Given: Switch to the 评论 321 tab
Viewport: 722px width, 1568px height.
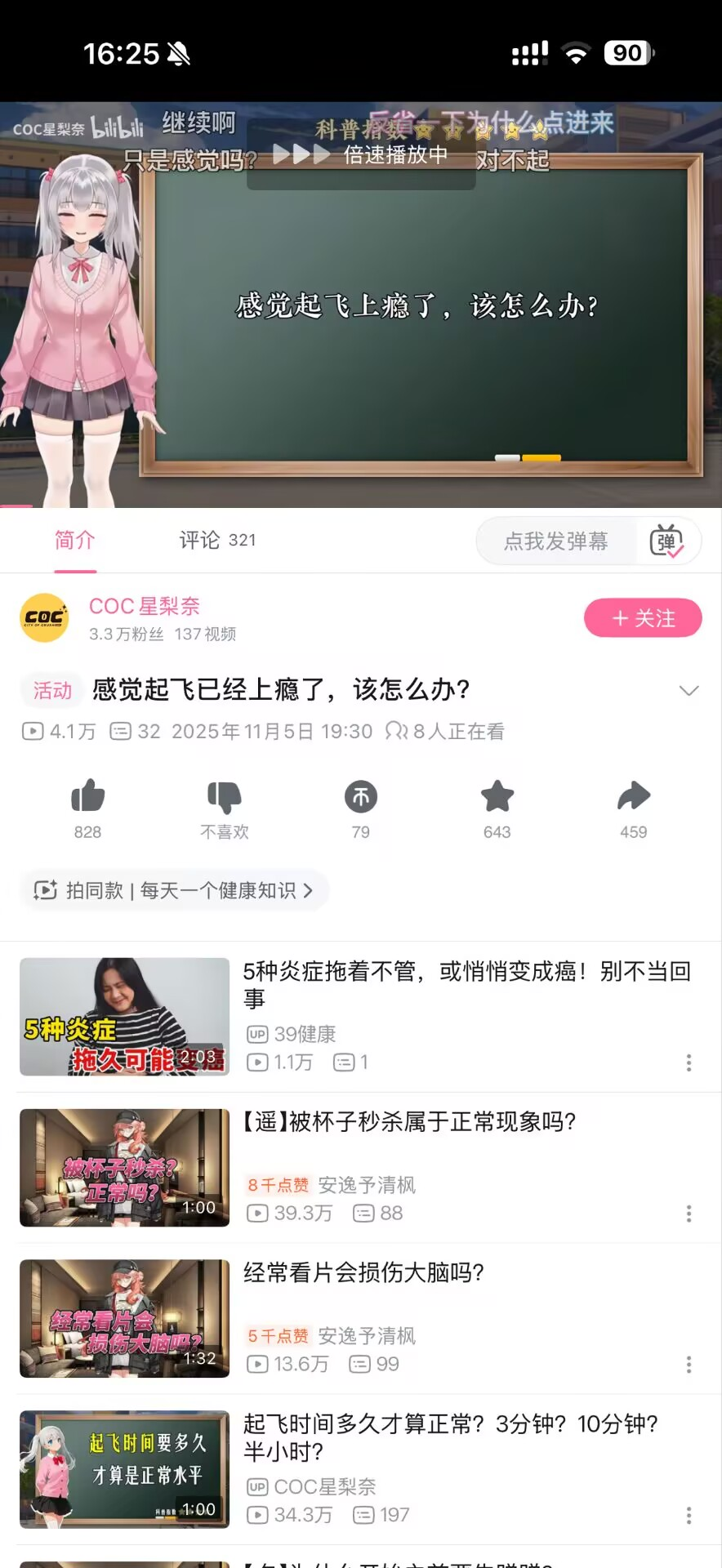Looking at the screenshot, I should pos(216,540).
